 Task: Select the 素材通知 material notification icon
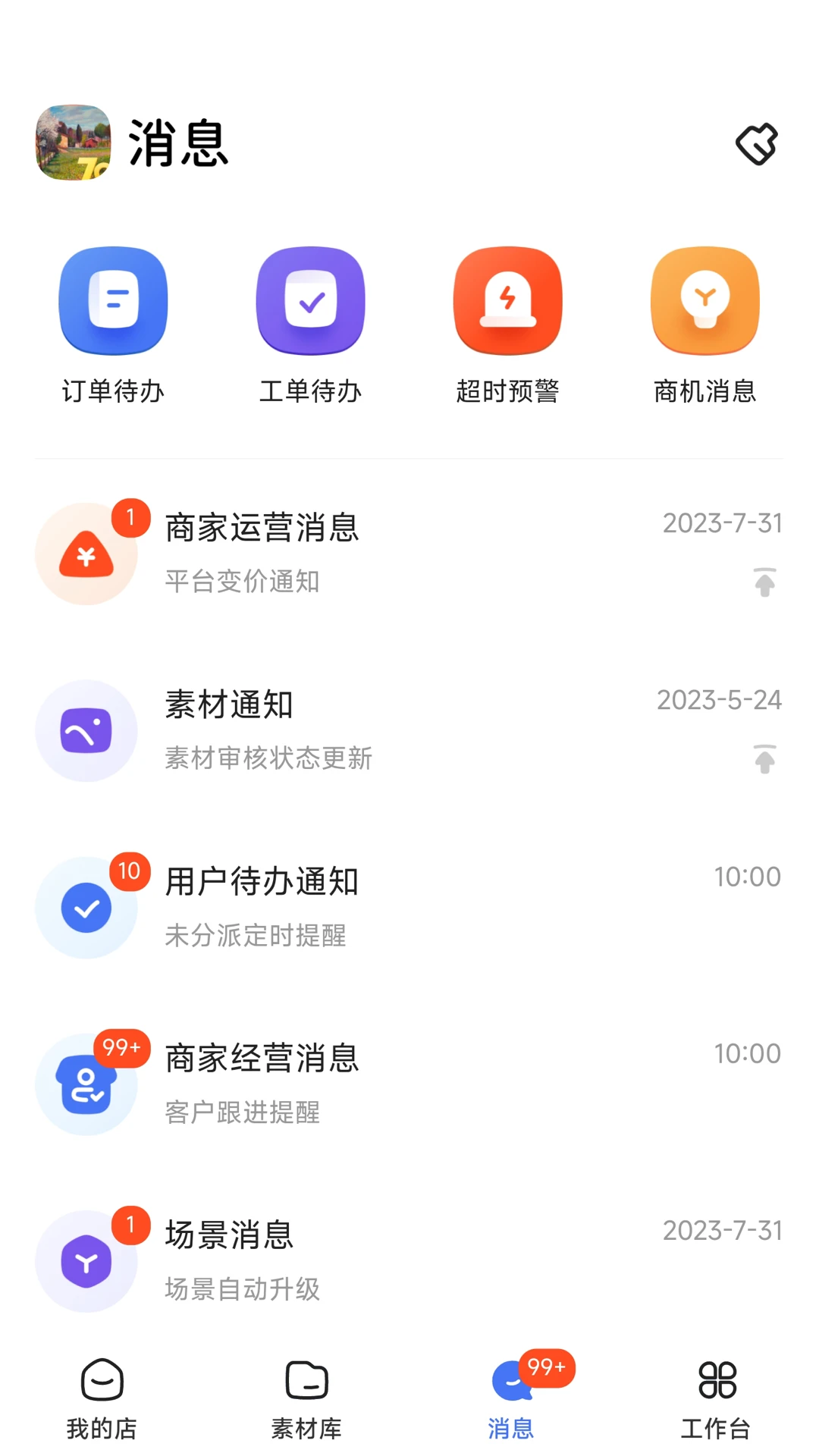point(86,730)
